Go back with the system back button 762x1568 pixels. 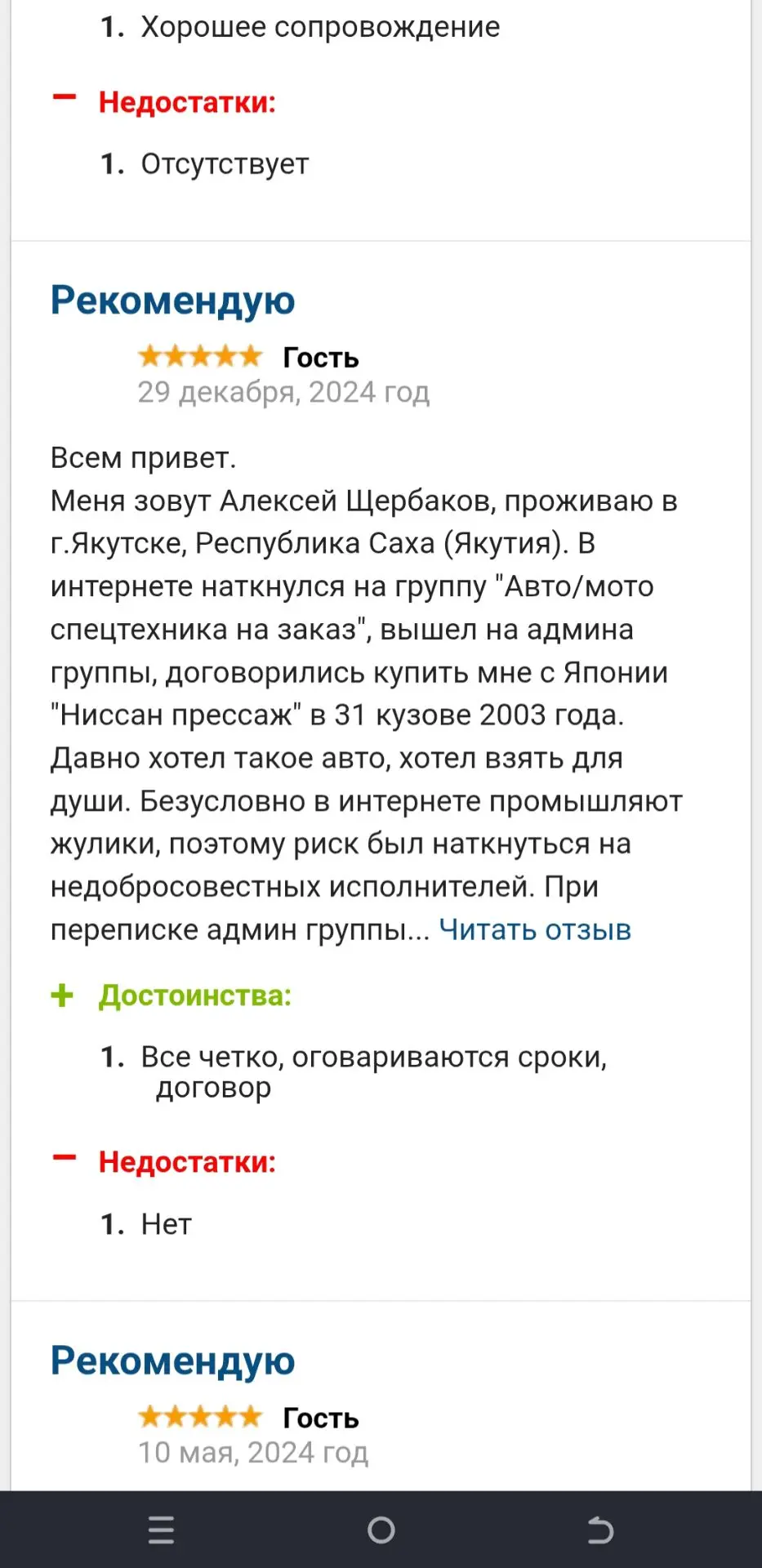(600, 1530)
